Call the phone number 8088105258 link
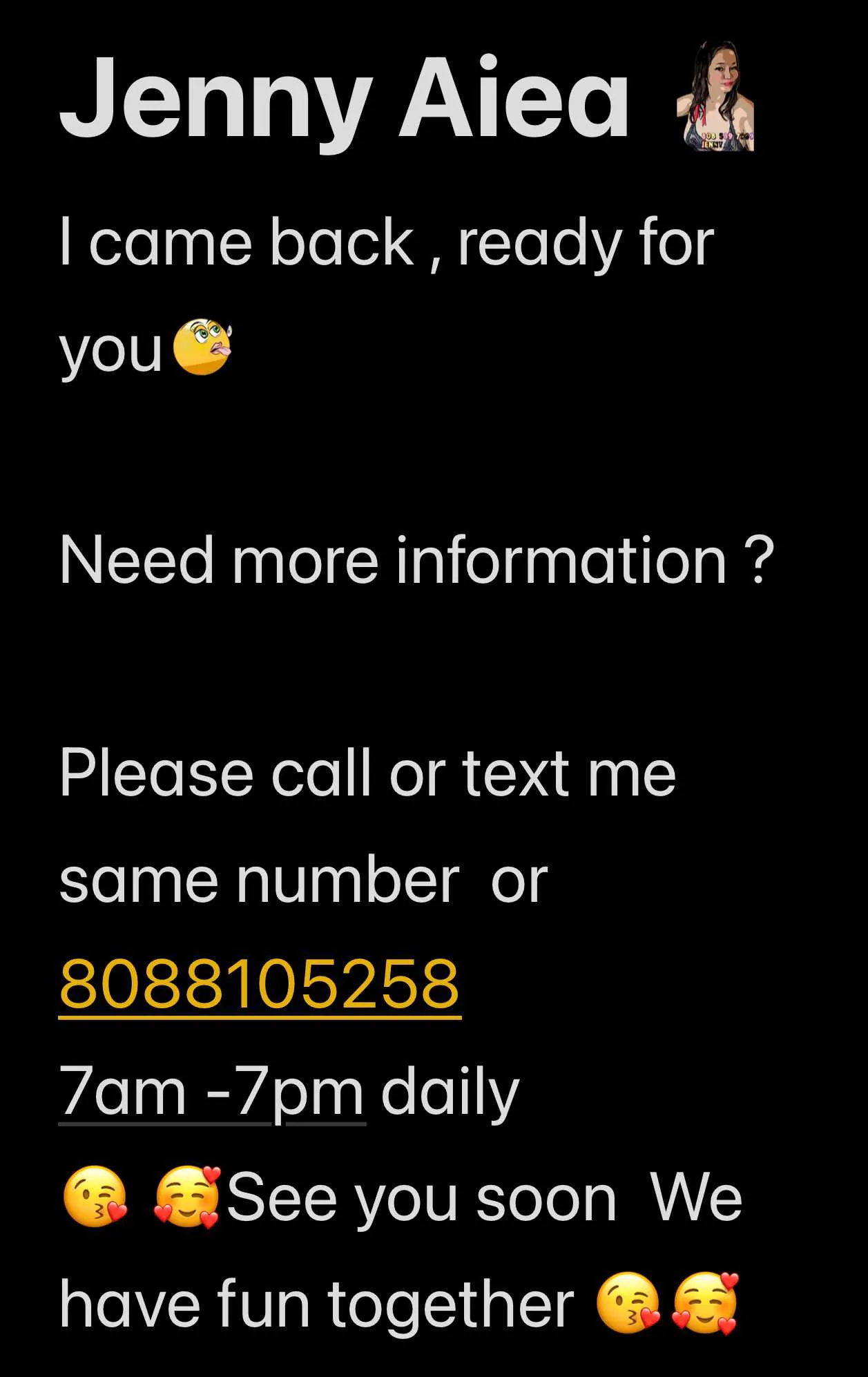This screenshot has height=1377, width=868. click(260, 984)
